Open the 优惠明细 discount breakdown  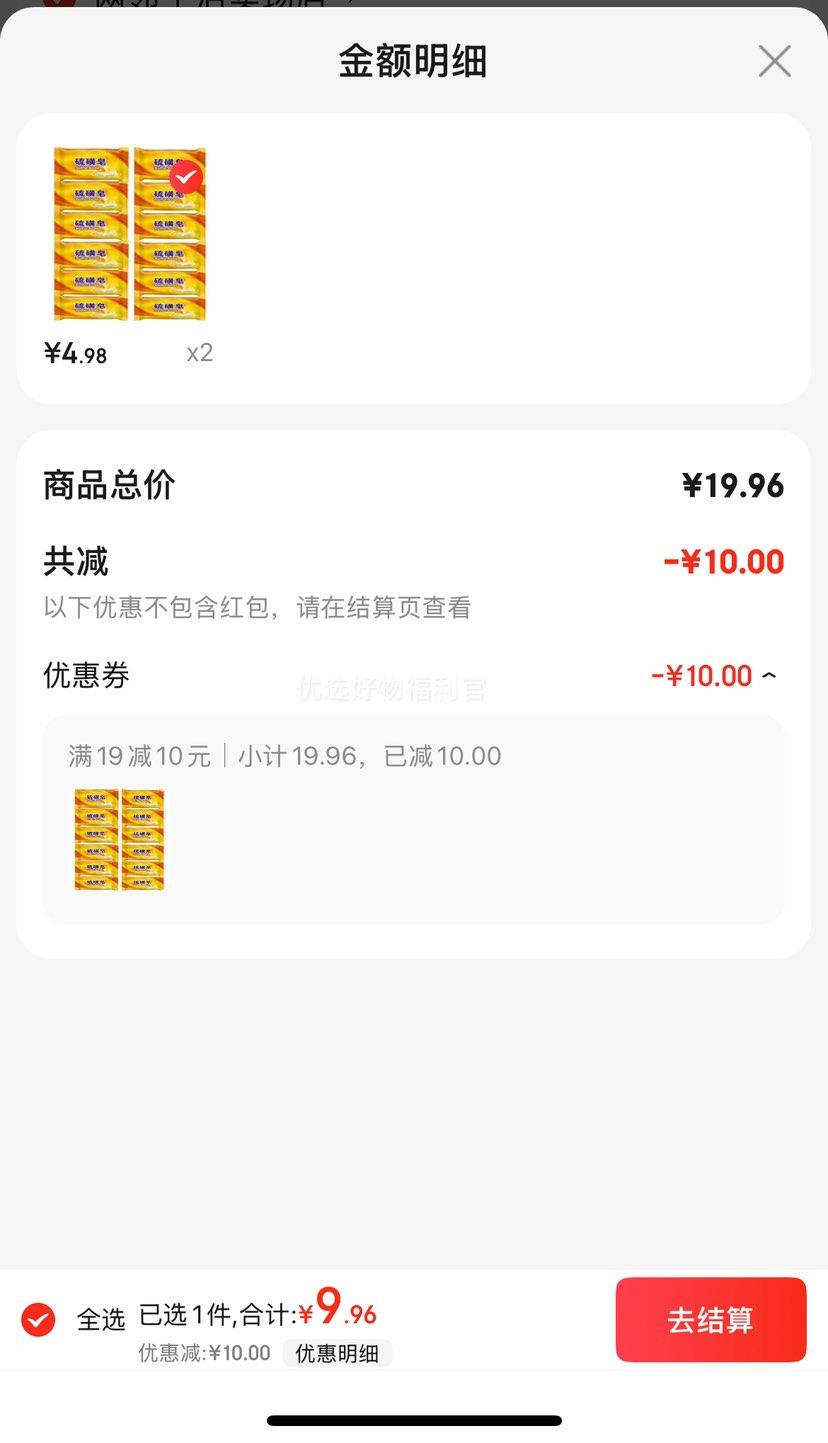pyautogui.click(x=337, y=1352)
